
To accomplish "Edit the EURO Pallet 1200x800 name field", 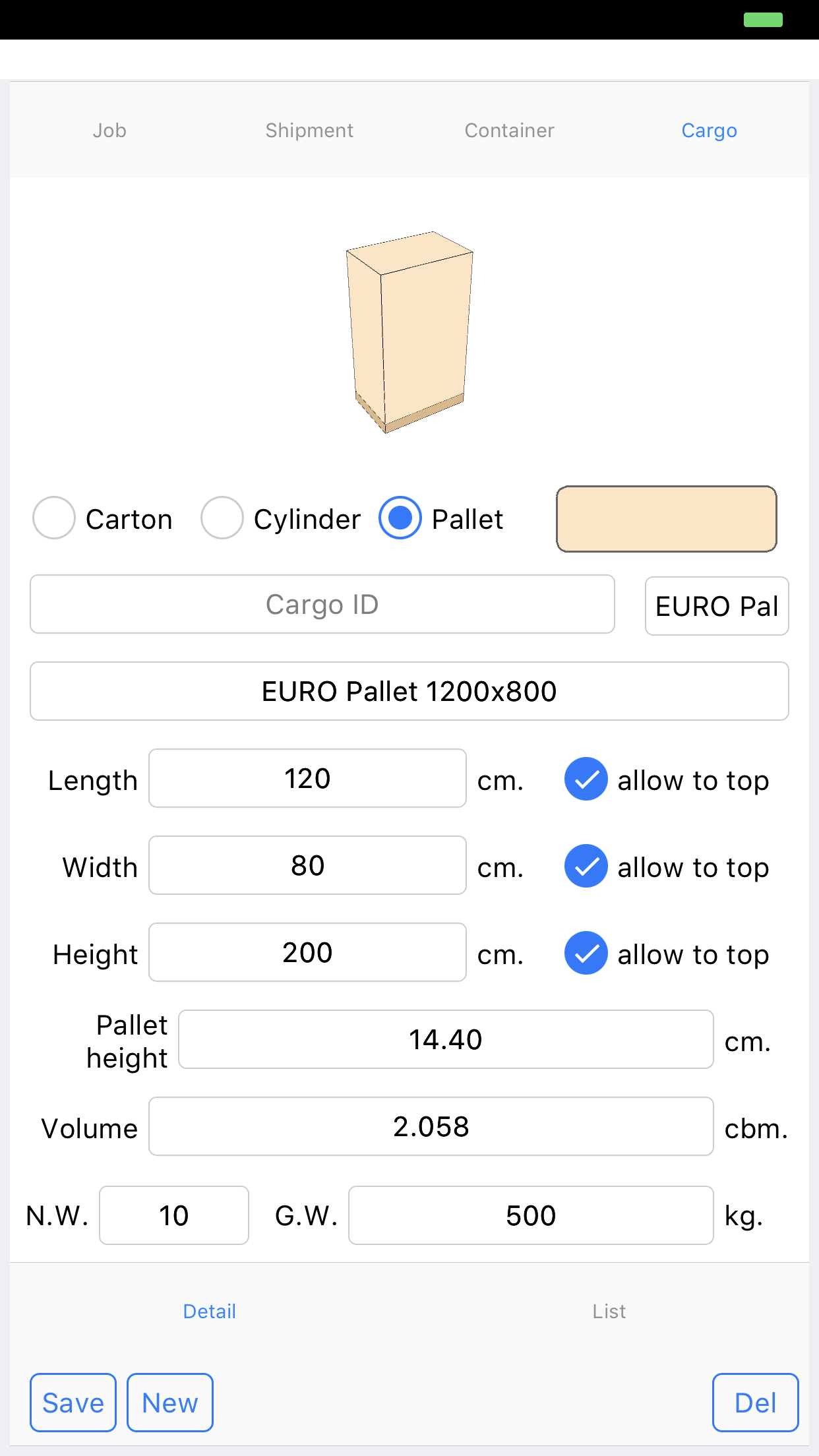I will point(409,692).
